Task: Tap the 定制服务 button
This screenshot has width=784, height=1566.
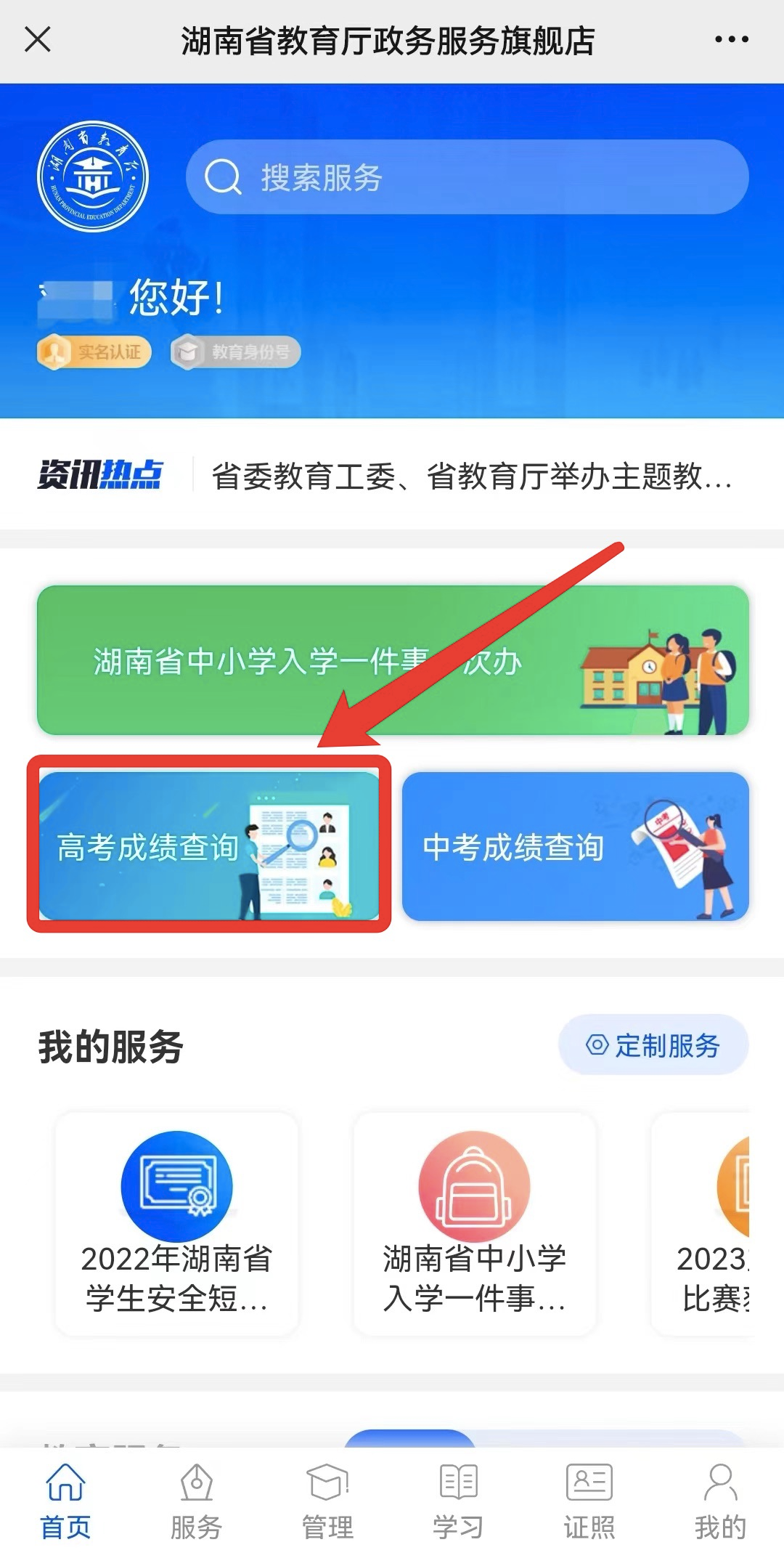Action: click(x=653, y=1045)
